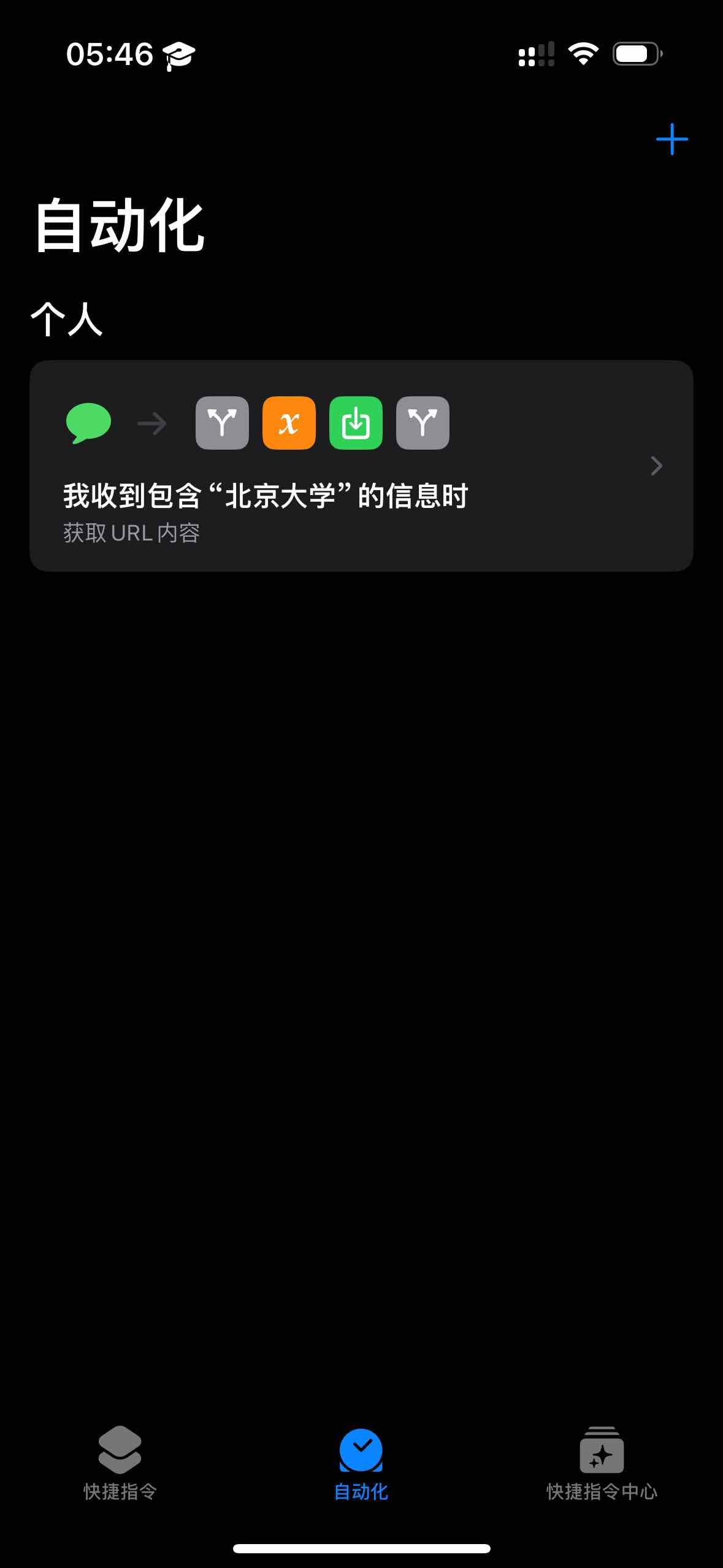Switch to the 快捷指令 tab
The height and width of the screenshot is (1568, 723).
120,1463
